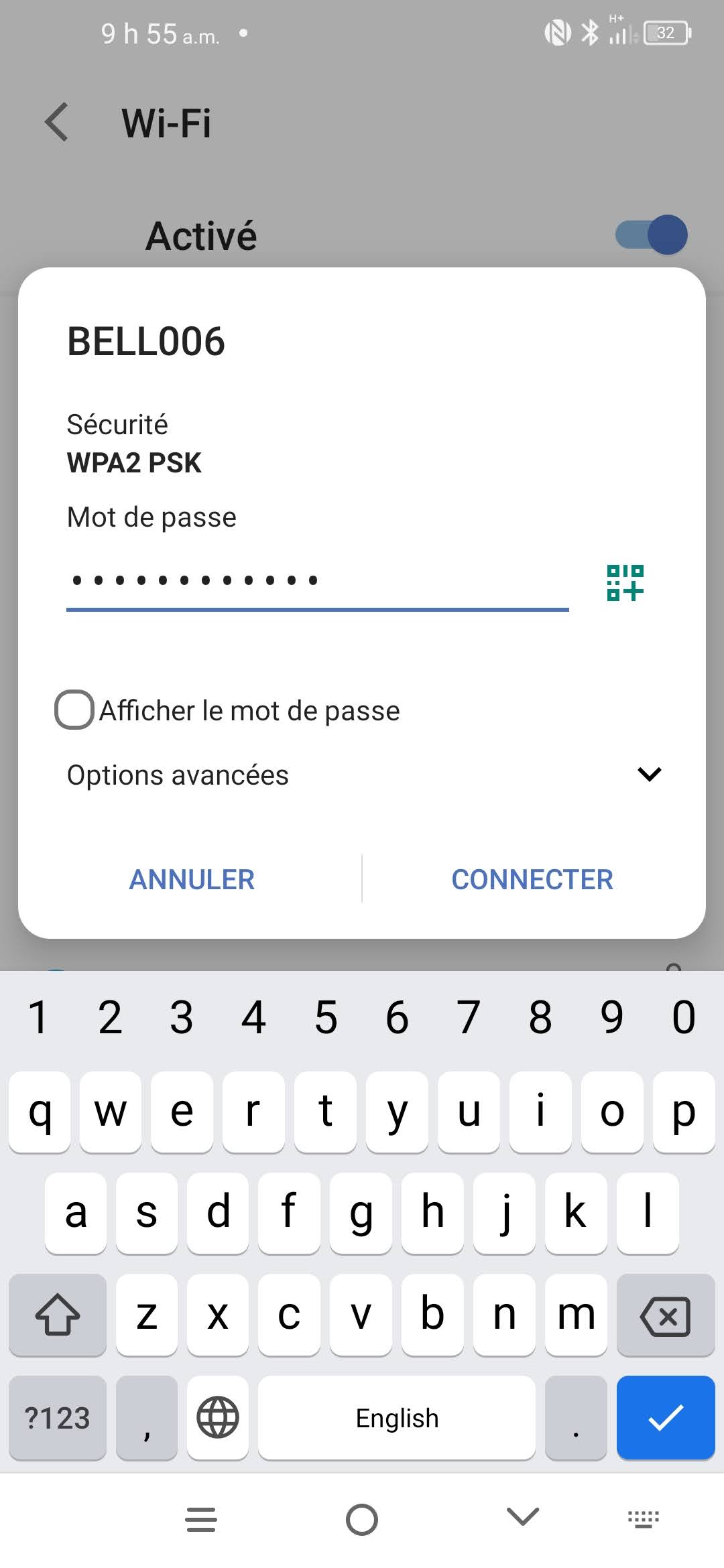The width and height of the screenshot is (724, 1568).
Task: Enable Afficher le mot de passe
Action: coord(74,710)
